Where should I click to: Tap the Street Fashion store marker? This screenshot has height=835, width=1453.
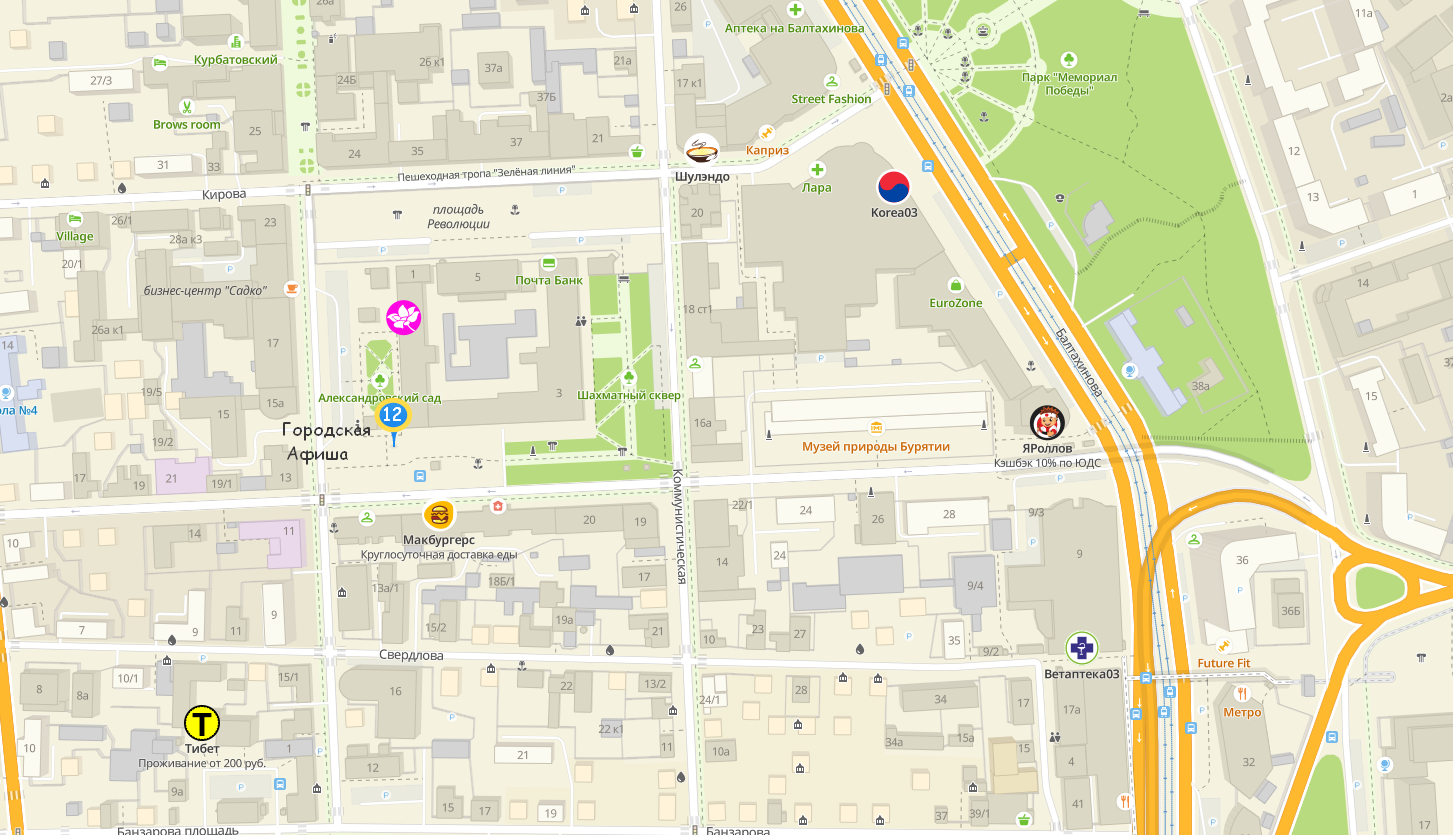tap(831, 82)
